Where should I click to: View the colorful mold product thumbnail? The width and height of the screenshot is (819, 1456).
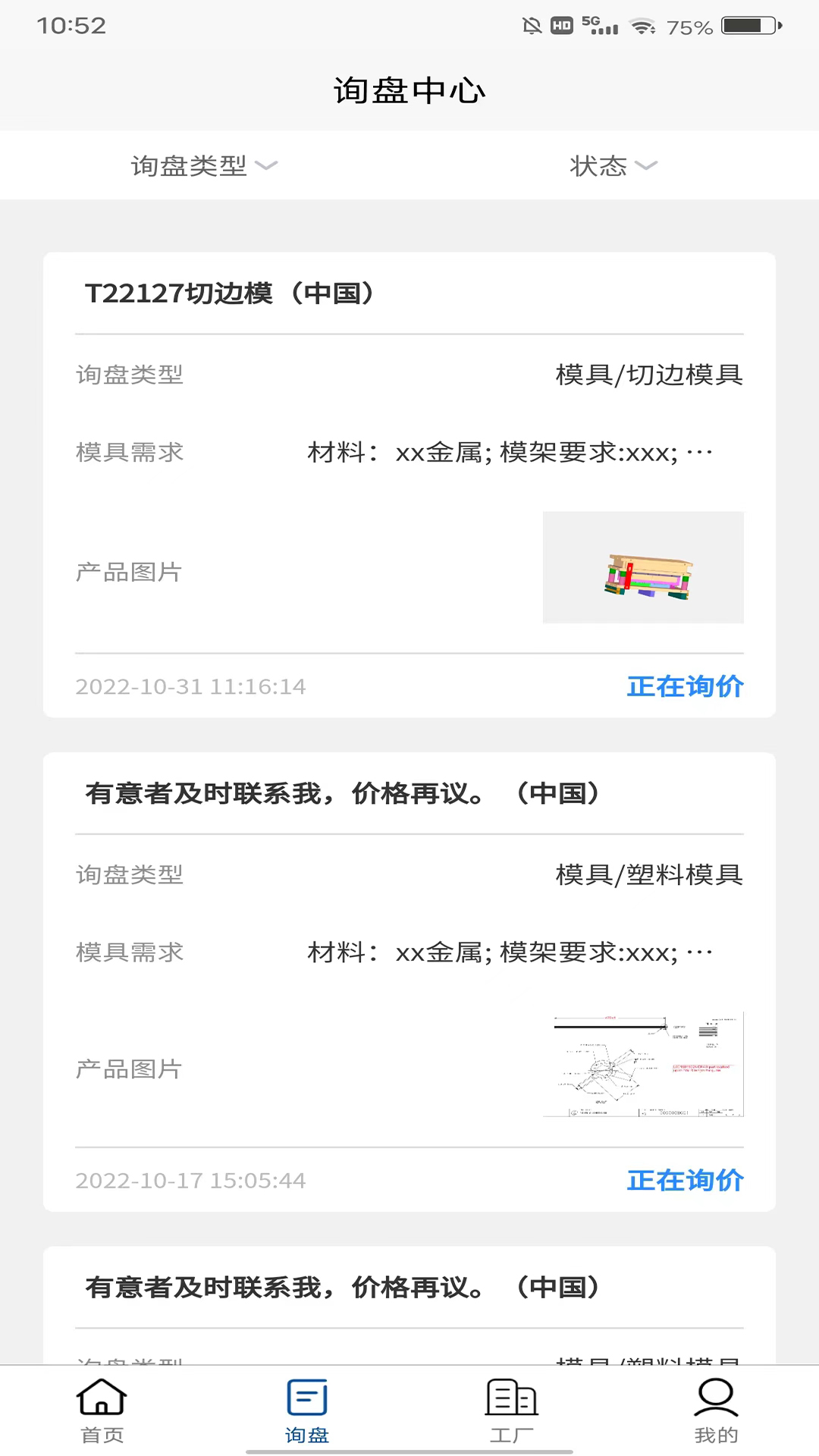643,566
